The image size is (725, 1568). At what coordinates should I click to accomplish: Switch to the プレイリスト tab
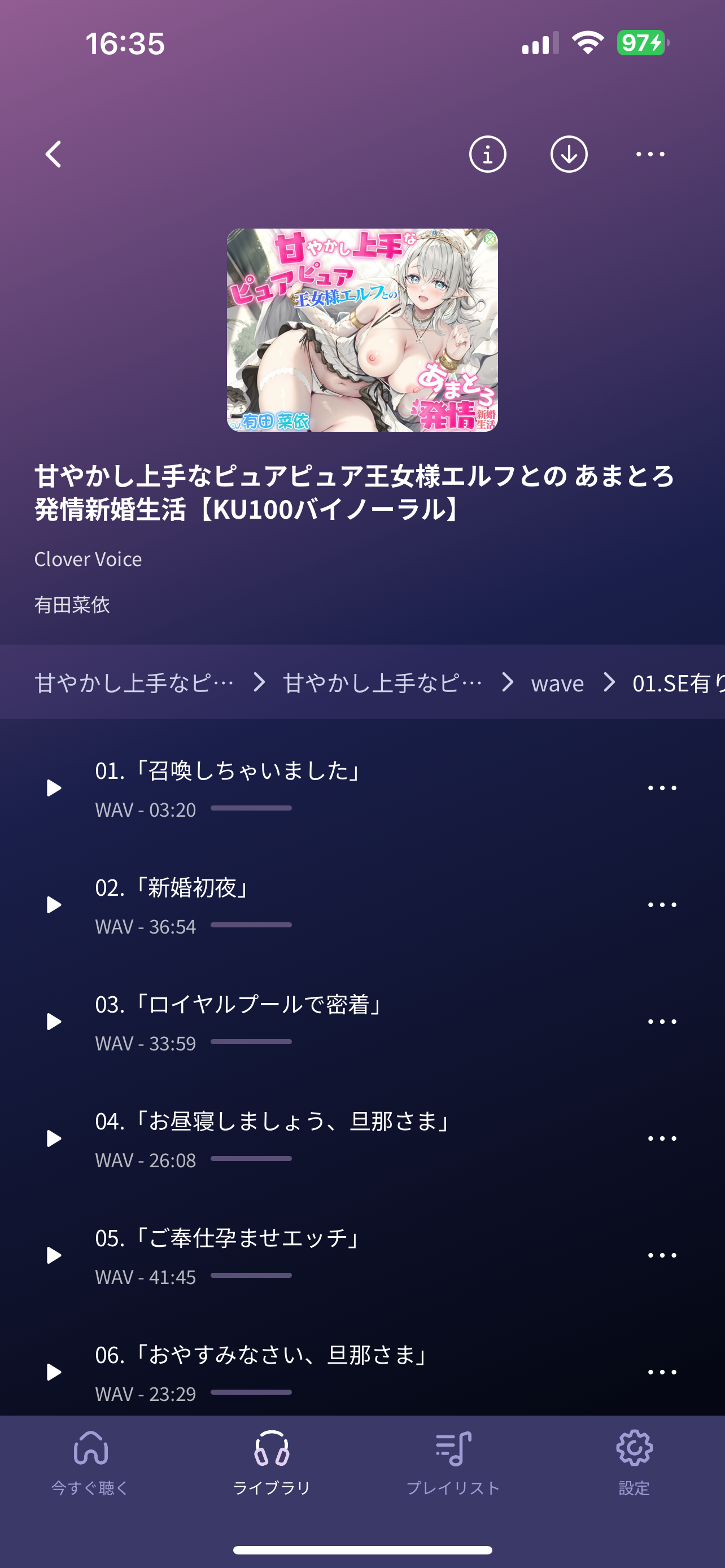tap(453, 1462)
